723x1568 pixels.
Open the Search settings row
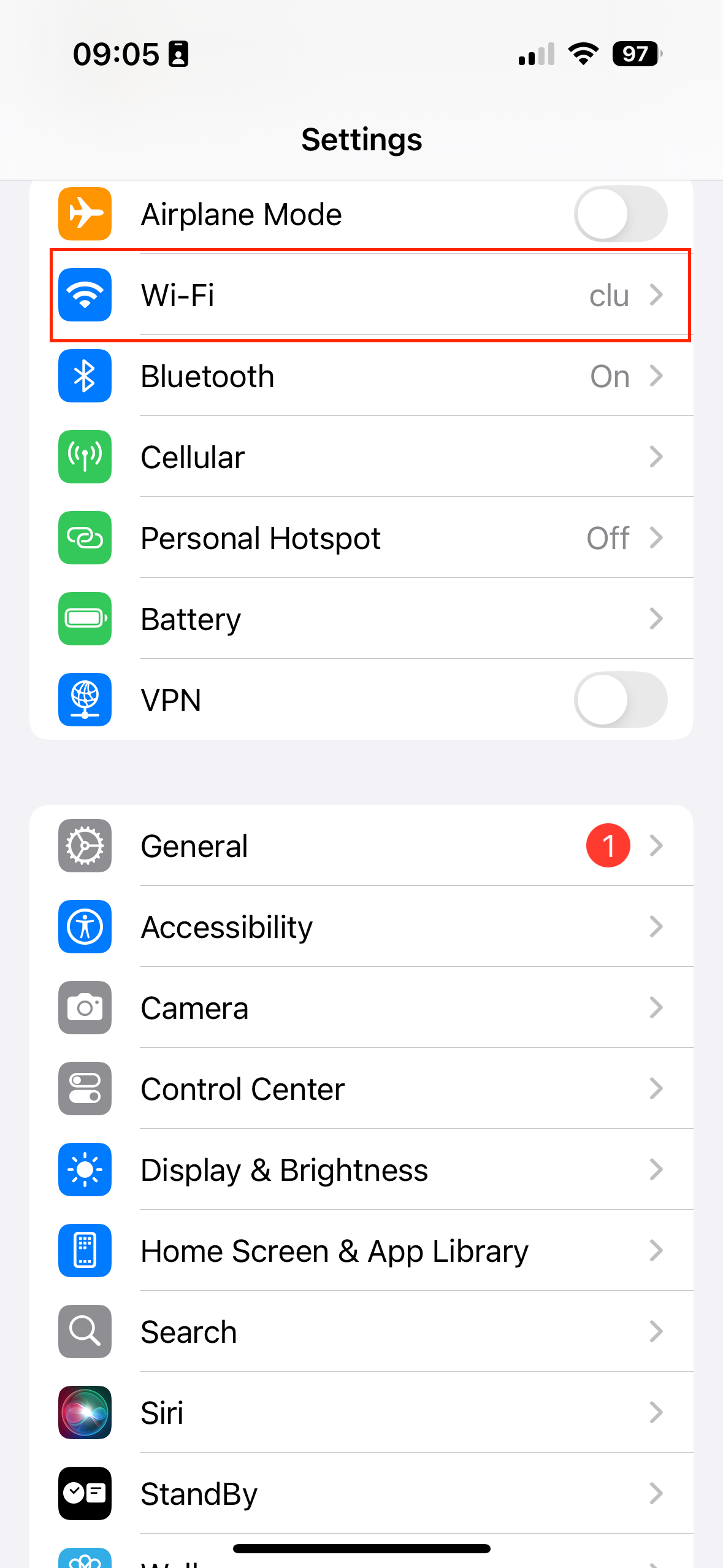(x=361, y=1332)
